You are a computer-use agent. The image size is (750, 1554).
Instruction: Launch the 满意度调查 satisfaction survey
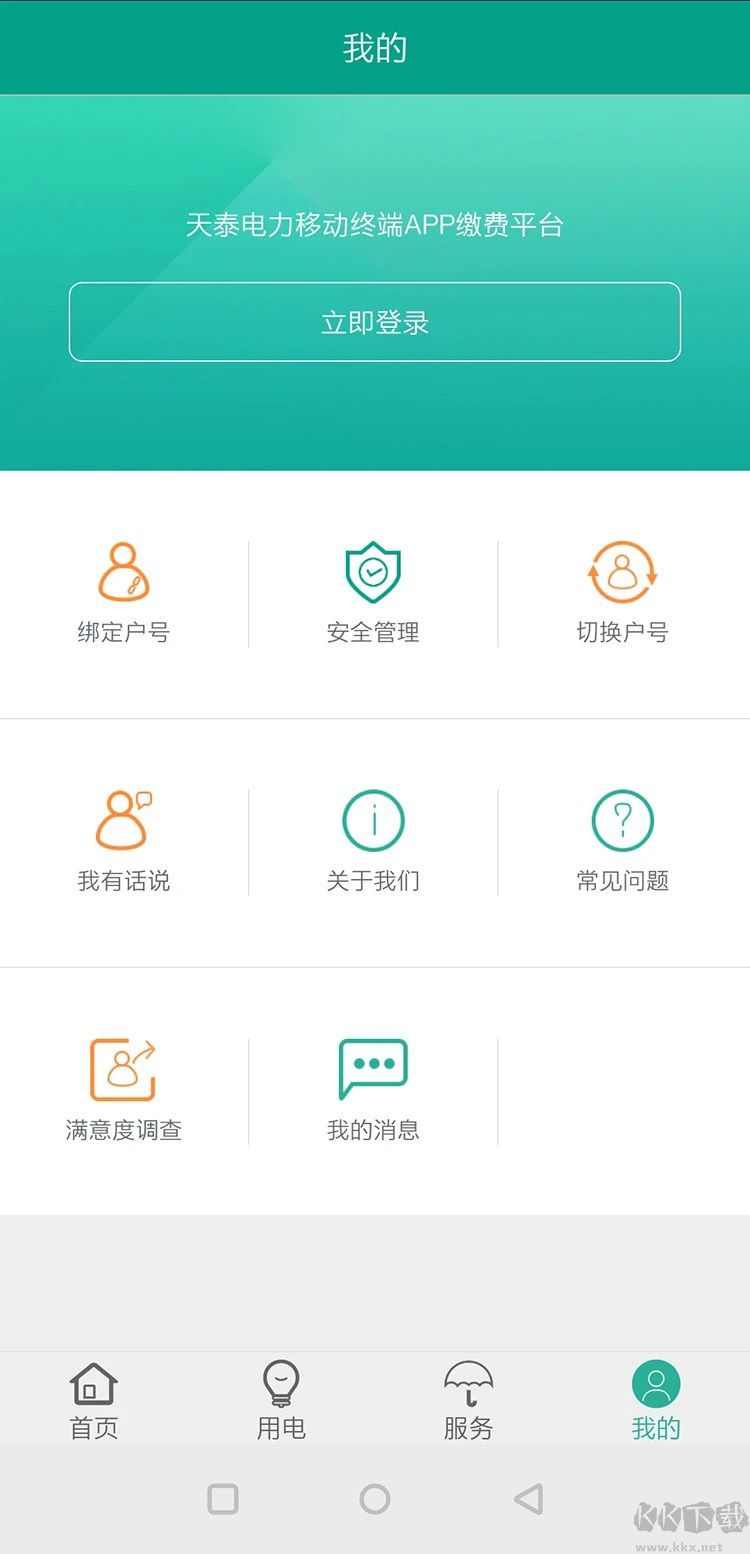tap(124, 1087)
